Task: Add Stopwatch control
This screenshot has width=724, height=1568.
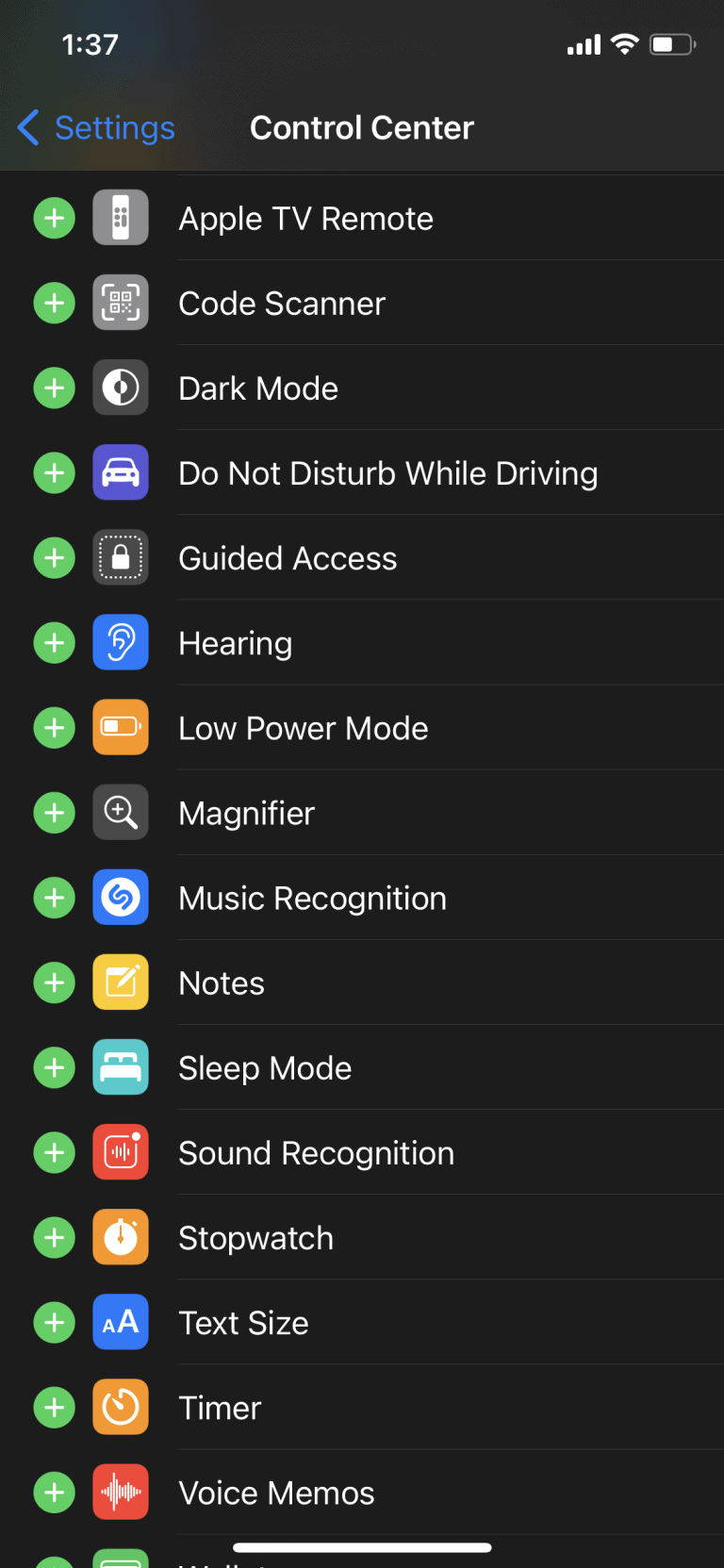Action: (x=55, y=1237)
